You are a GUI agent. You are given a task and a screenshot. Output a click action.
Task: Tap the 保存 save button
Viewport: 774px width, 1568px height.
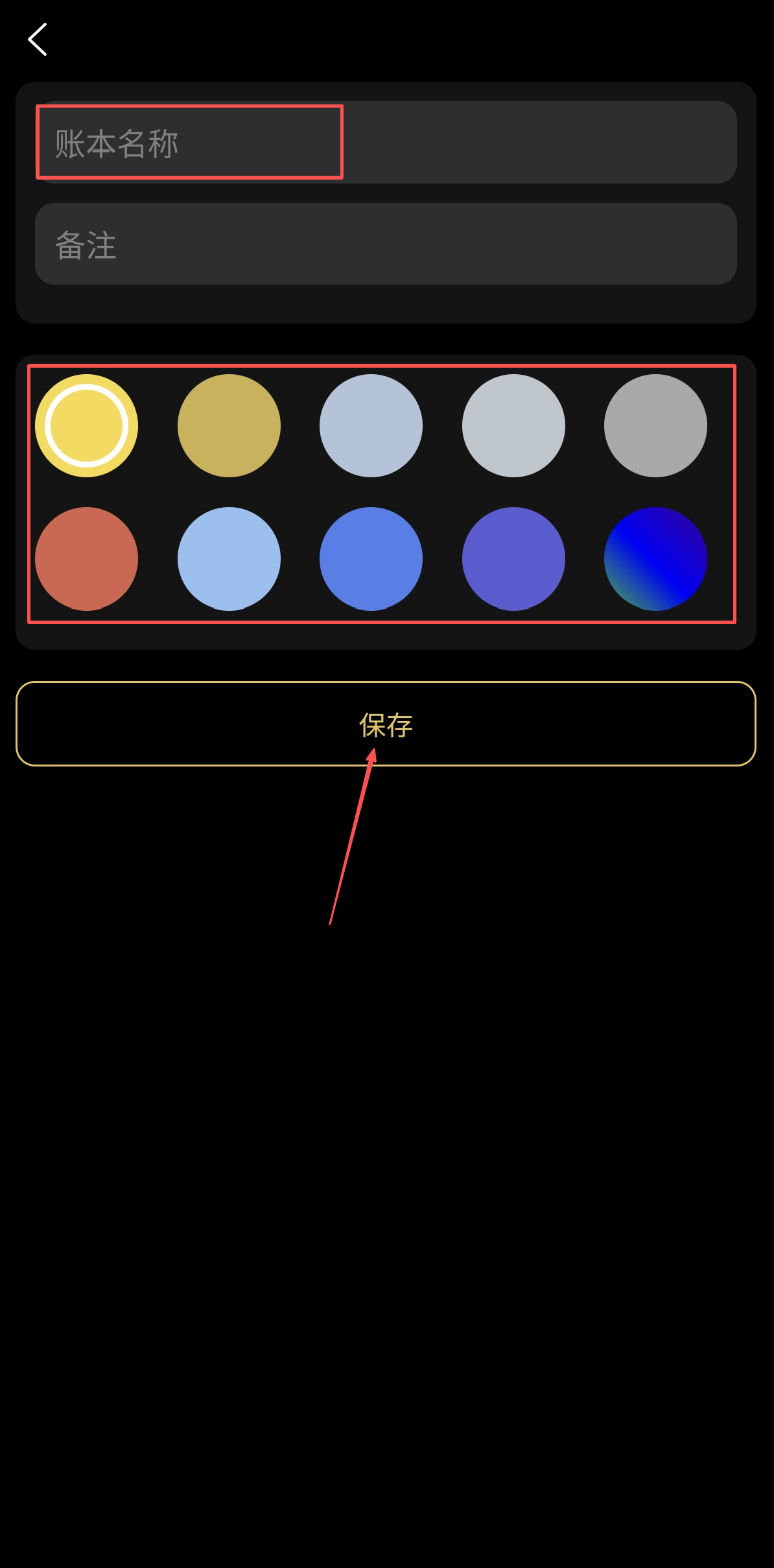[386, 724]
